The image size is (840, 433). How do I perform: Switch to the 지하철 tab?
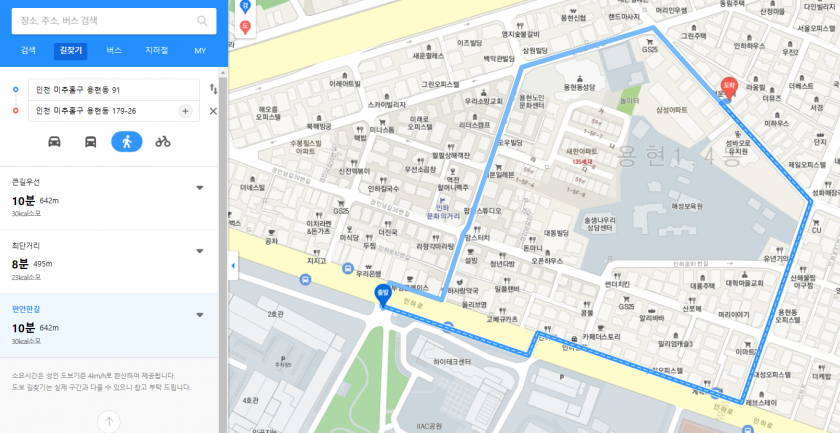point(157,49)
